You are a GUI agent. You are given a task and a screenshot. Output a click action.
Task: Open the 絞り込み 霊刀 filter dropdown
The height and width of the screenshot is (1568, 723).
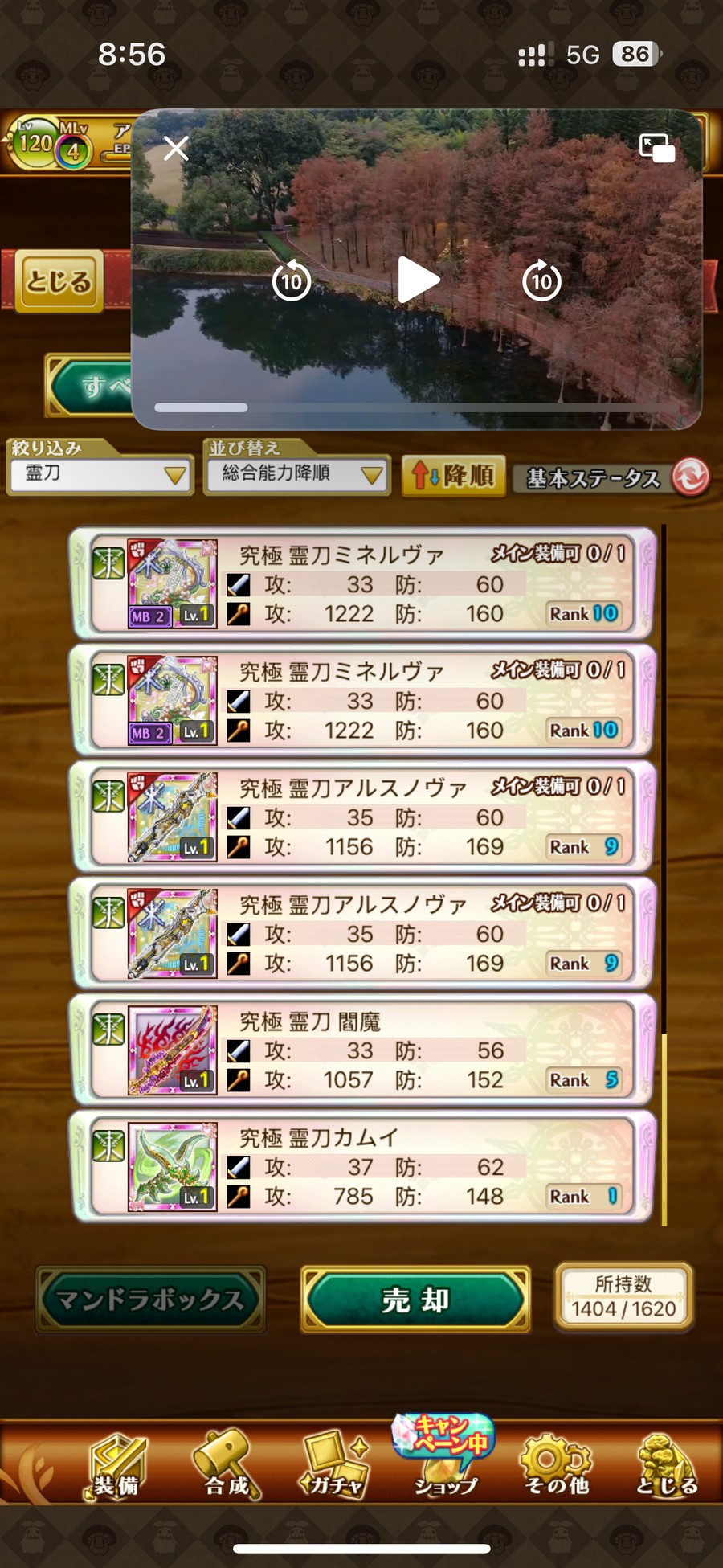(x=100, y=474)
